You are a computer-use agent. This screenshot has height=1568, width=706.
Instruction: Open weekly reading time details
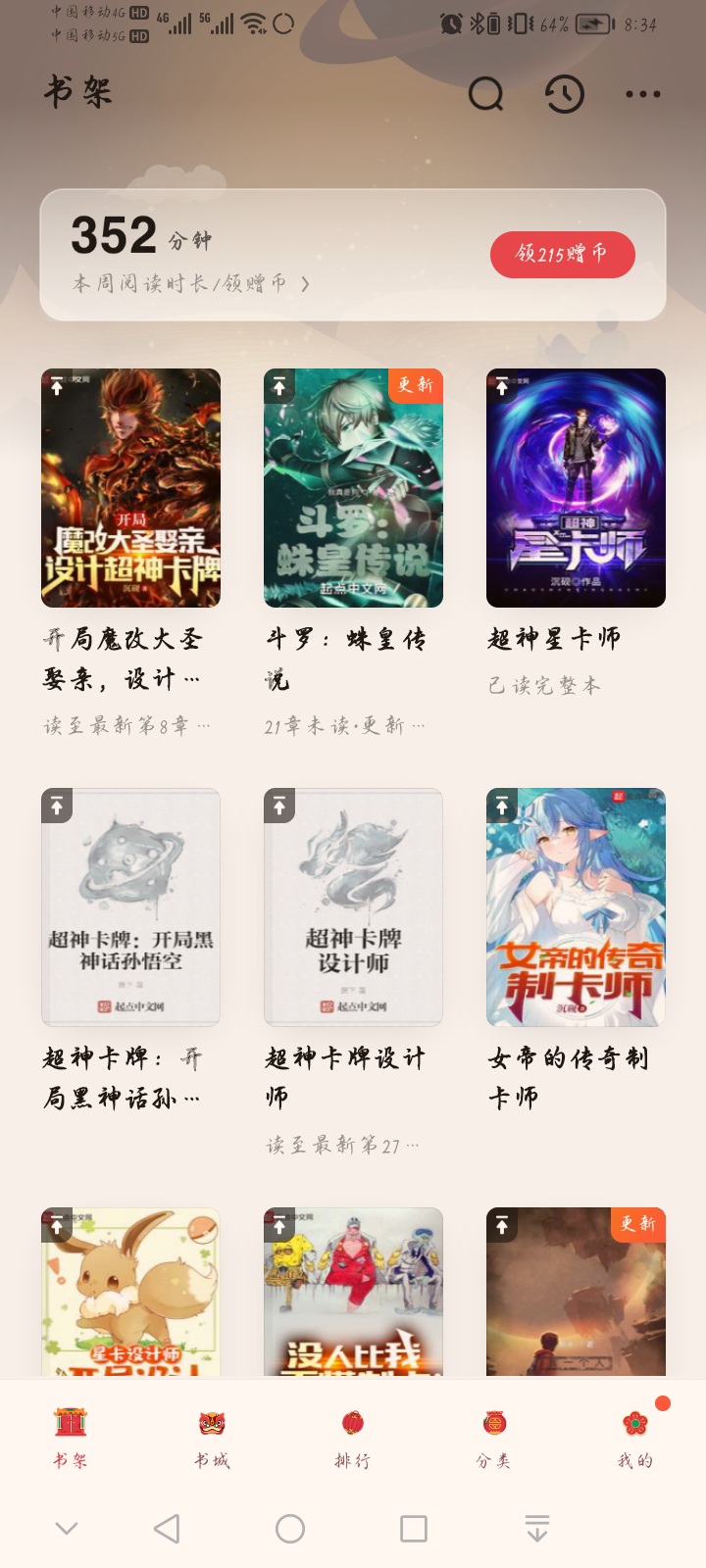point(191,283)
